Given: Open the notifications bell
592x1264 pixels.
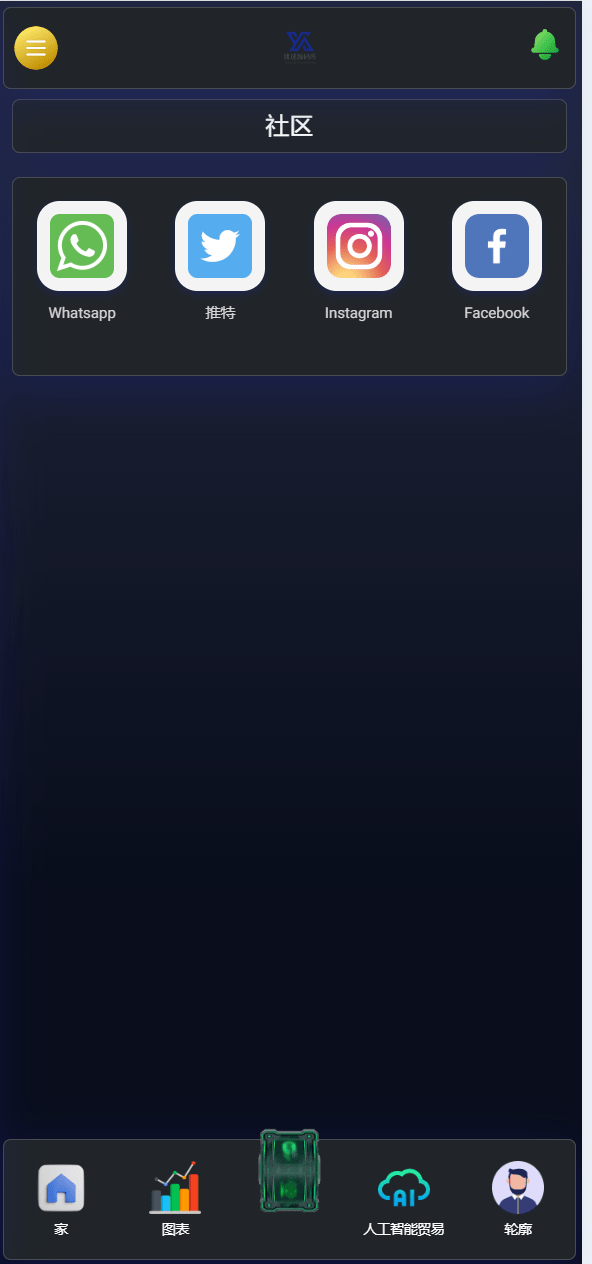Looking at the screenshot, I should coord(545,45).
